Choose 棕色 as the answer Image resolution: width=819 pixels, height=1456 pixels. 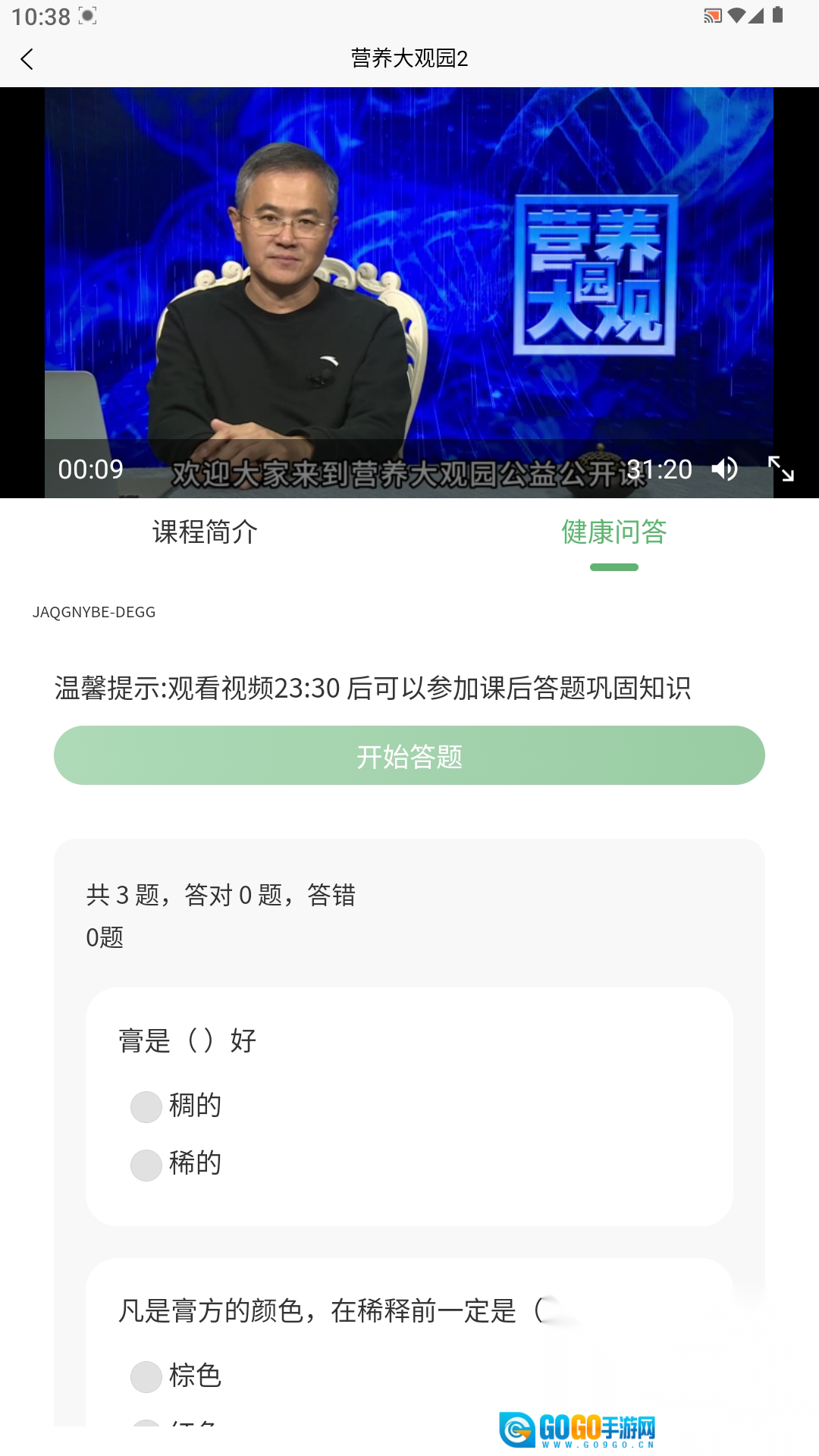146,1376
